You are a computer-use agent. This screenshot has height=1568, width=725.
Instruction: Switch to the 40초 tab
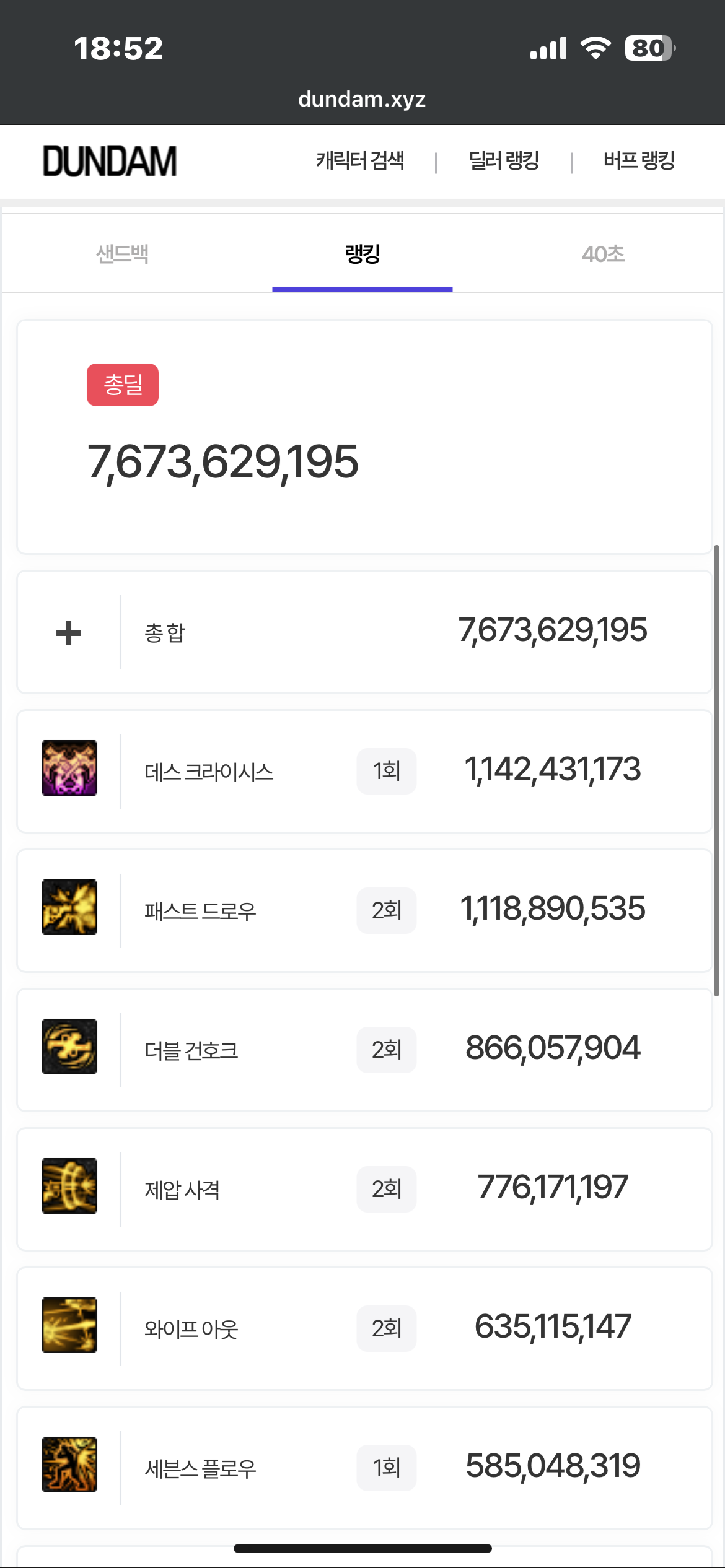click(x=603, y=254)
